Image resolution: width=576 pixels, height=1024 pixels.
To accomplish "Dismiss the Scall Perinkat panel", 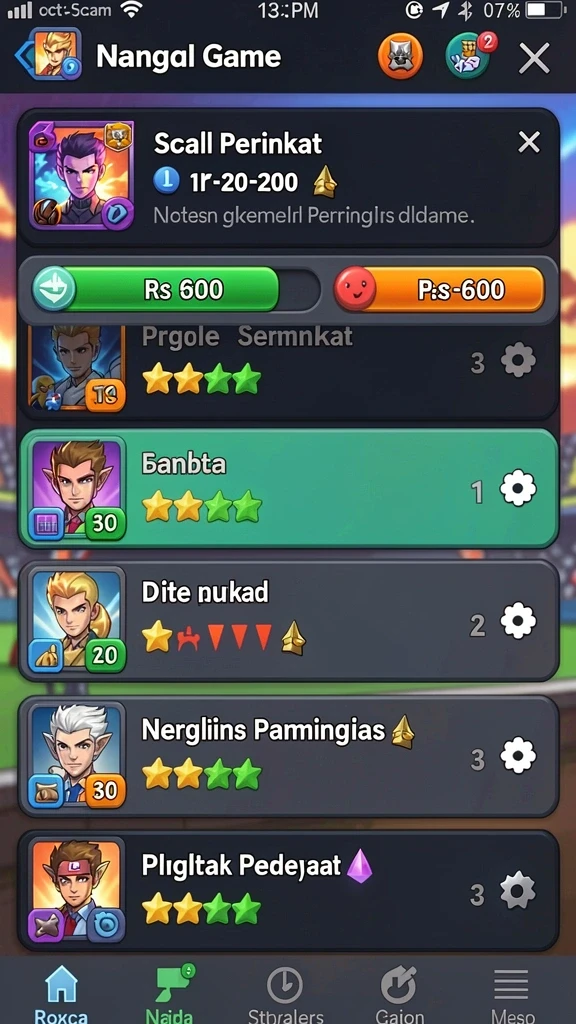I will point(528,142).
